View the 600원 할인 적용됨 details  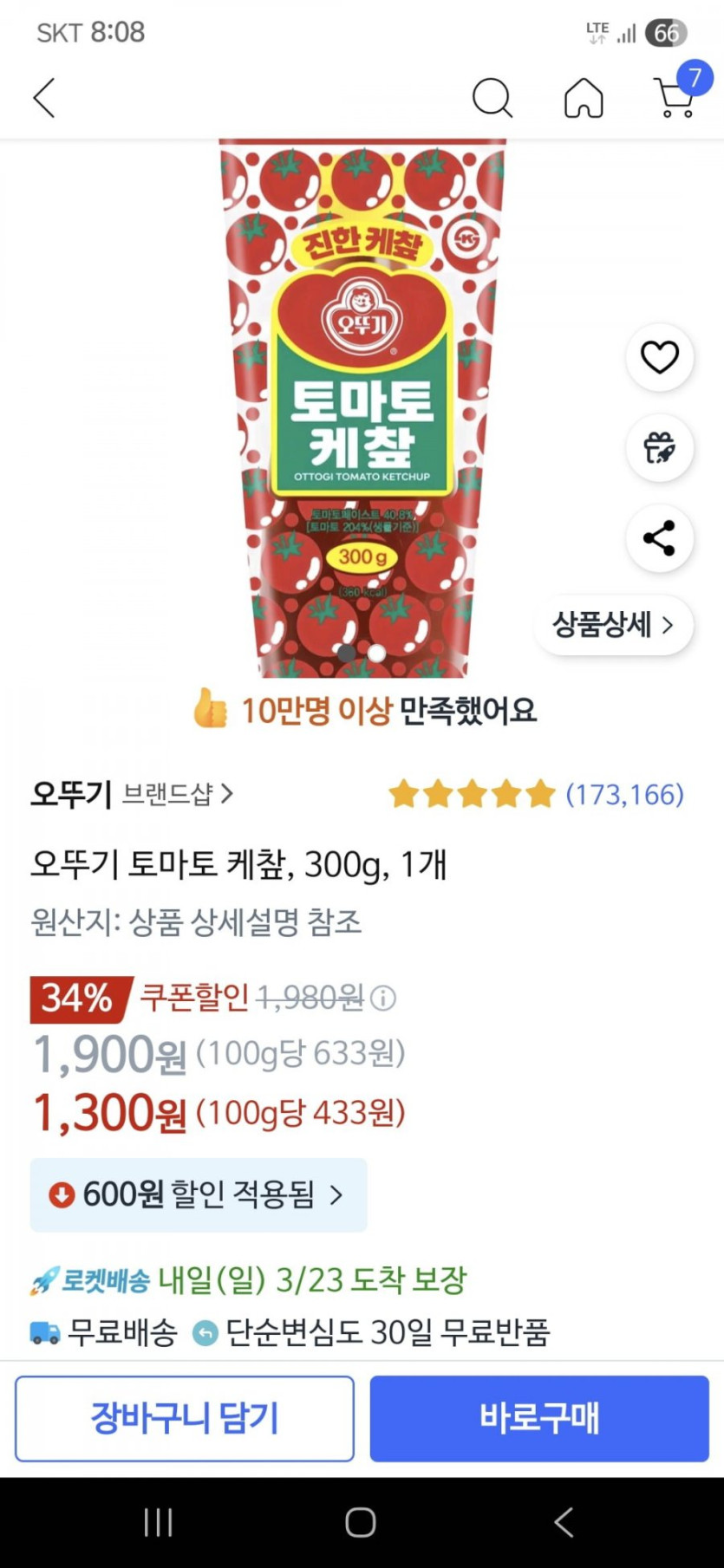coord(199,1194)
